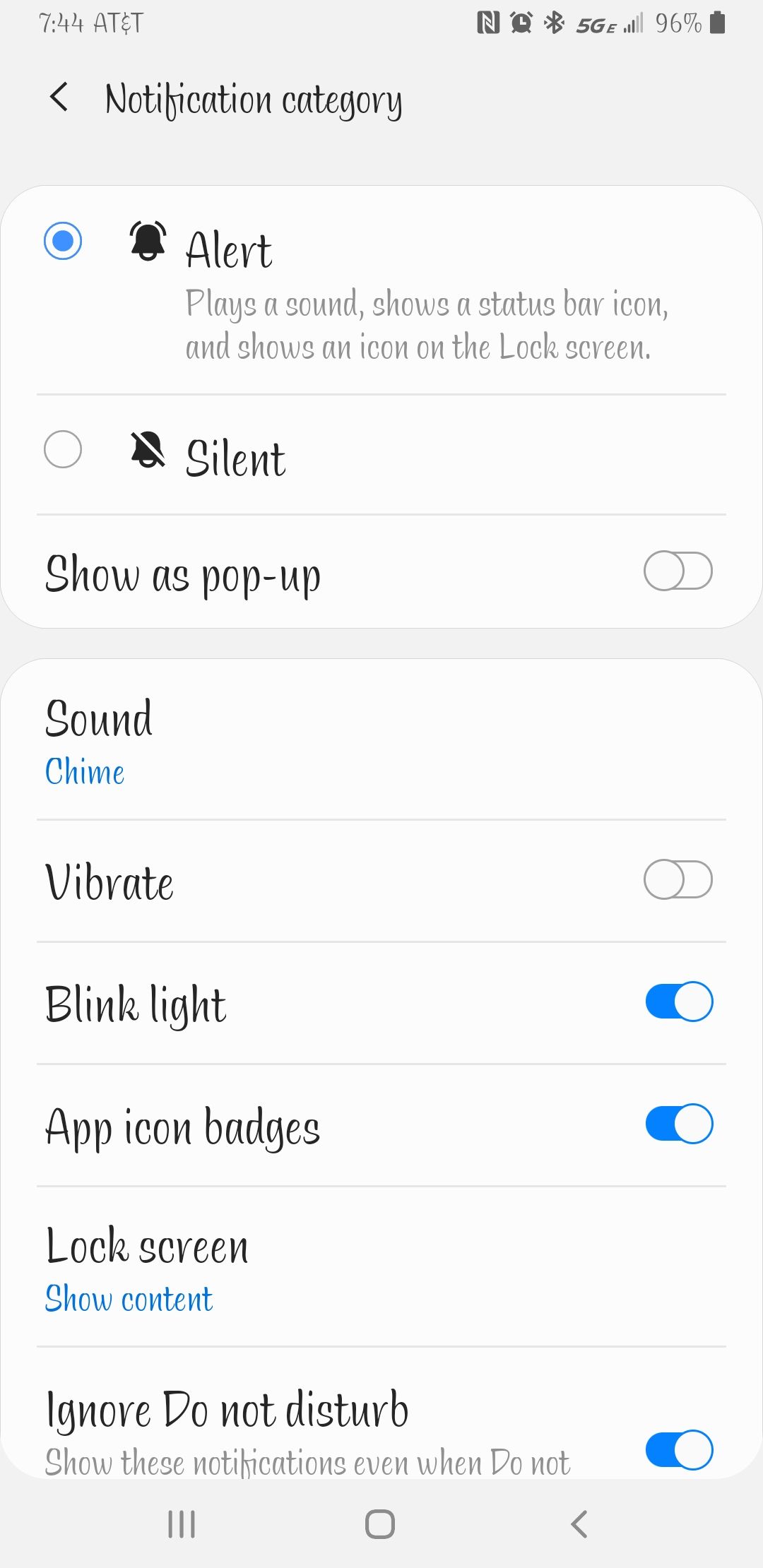The height and width of the screenshot is (1568, 763).
Task: Tap the alarm clock status bar icon
Action: click(x=521, y=23)
